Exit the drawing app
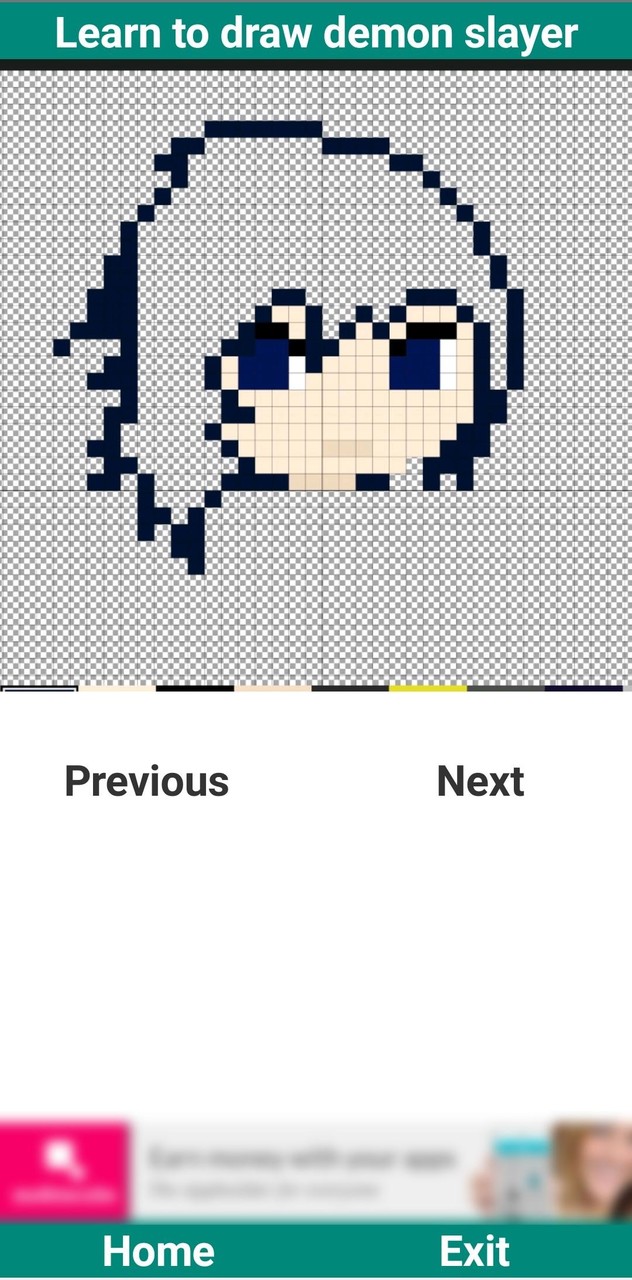Screen dimensions: 632x1280 click(474, 1251)
